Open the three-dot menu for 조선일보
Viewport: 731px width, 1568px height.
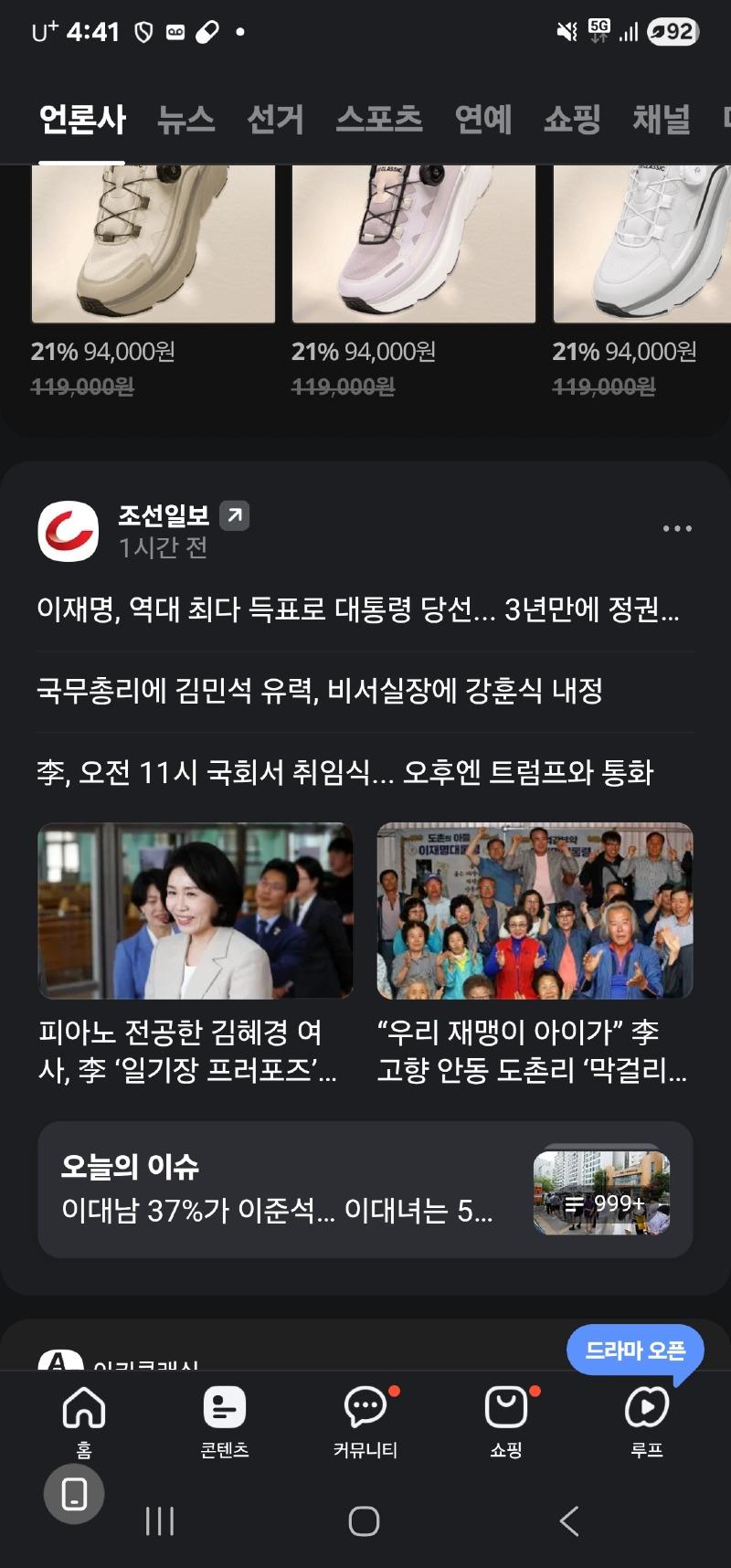(x=676, y=528)
